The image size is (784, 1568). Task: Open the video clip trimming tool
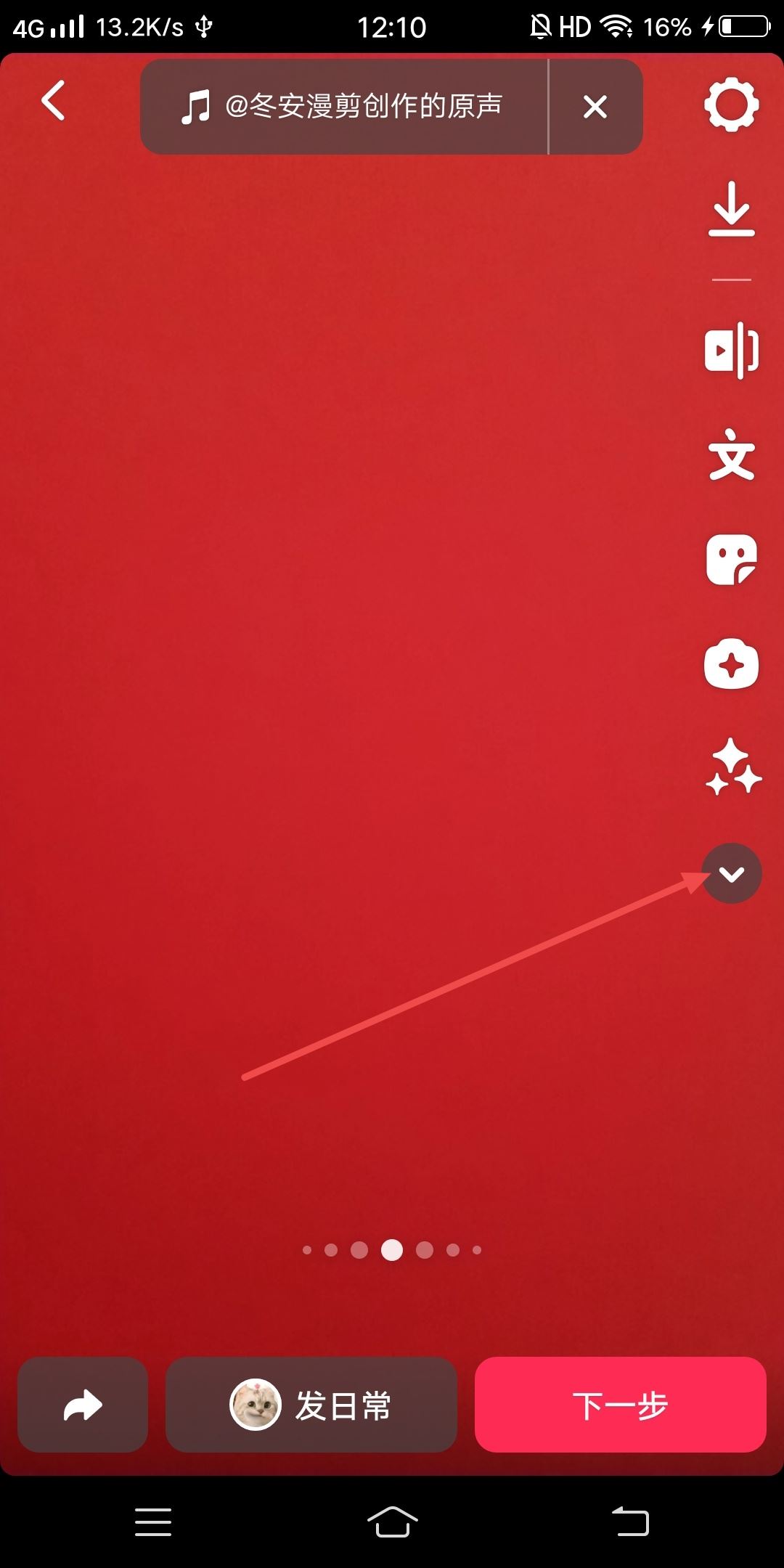tap(731, 349)
